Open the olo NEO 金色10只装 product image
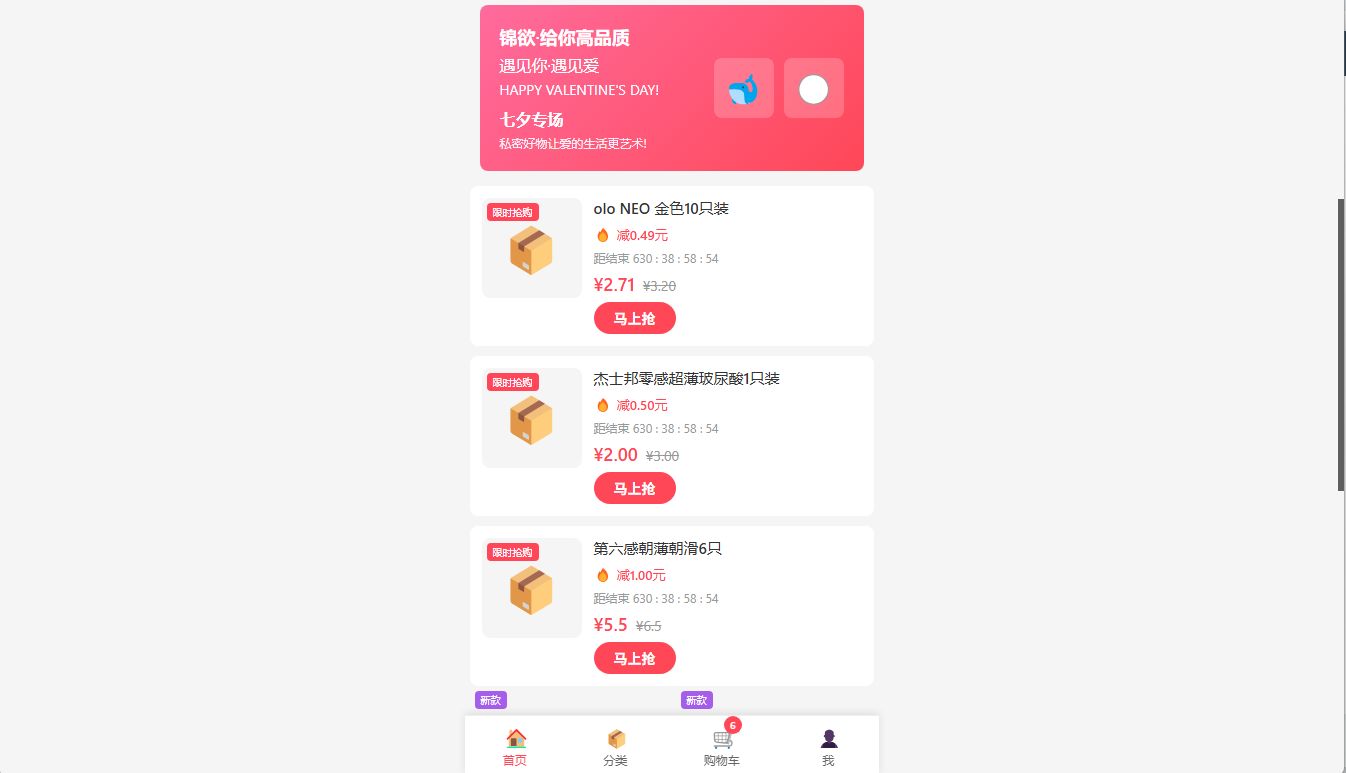This screenshot has width=1346, height=773. (x=532, y=249)
